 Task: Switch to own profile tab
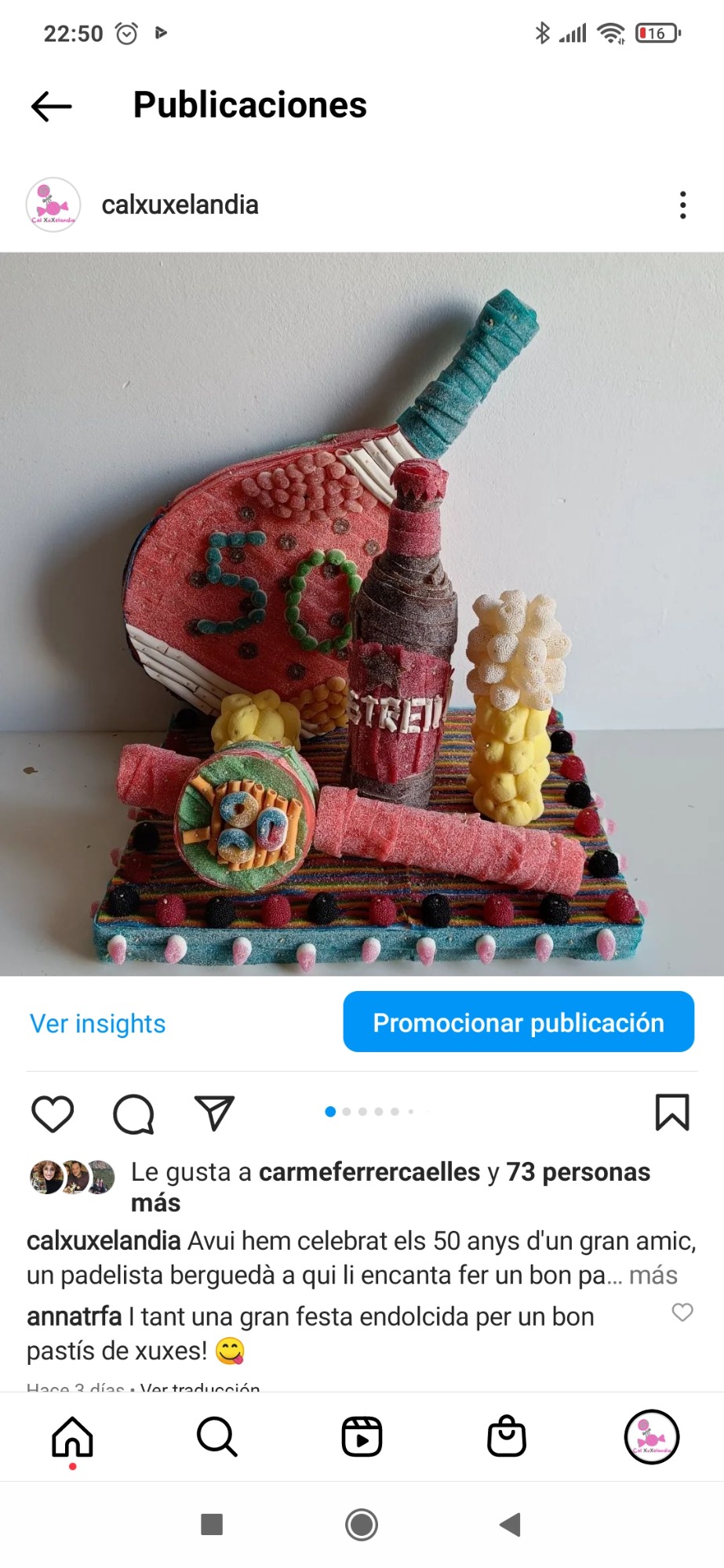[x=652, y=1437]
